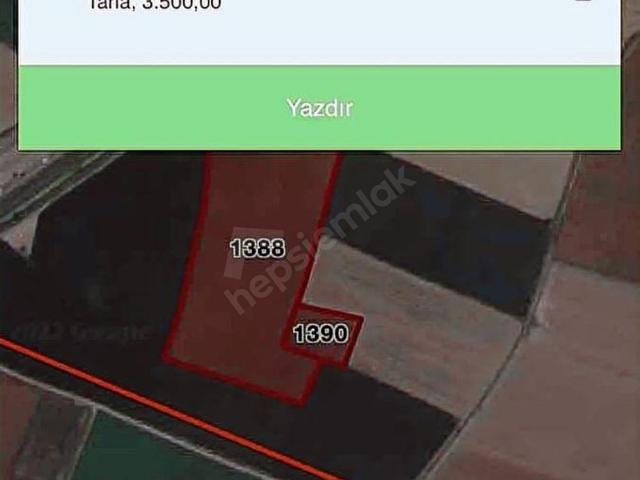The width and height of the screenshot is (640, 480).
Task: Select parcel 1388 on the map
Action: [x=257, y=248]
